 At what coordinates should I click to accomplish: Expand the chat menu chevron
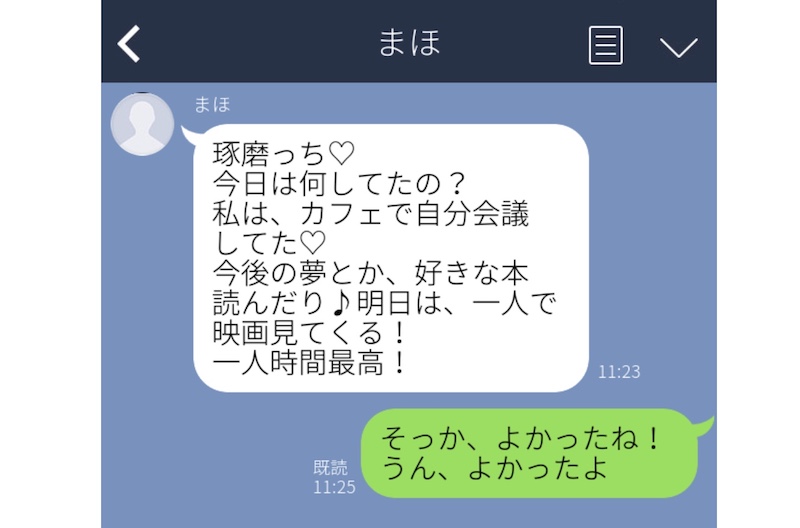pos(678,46)
